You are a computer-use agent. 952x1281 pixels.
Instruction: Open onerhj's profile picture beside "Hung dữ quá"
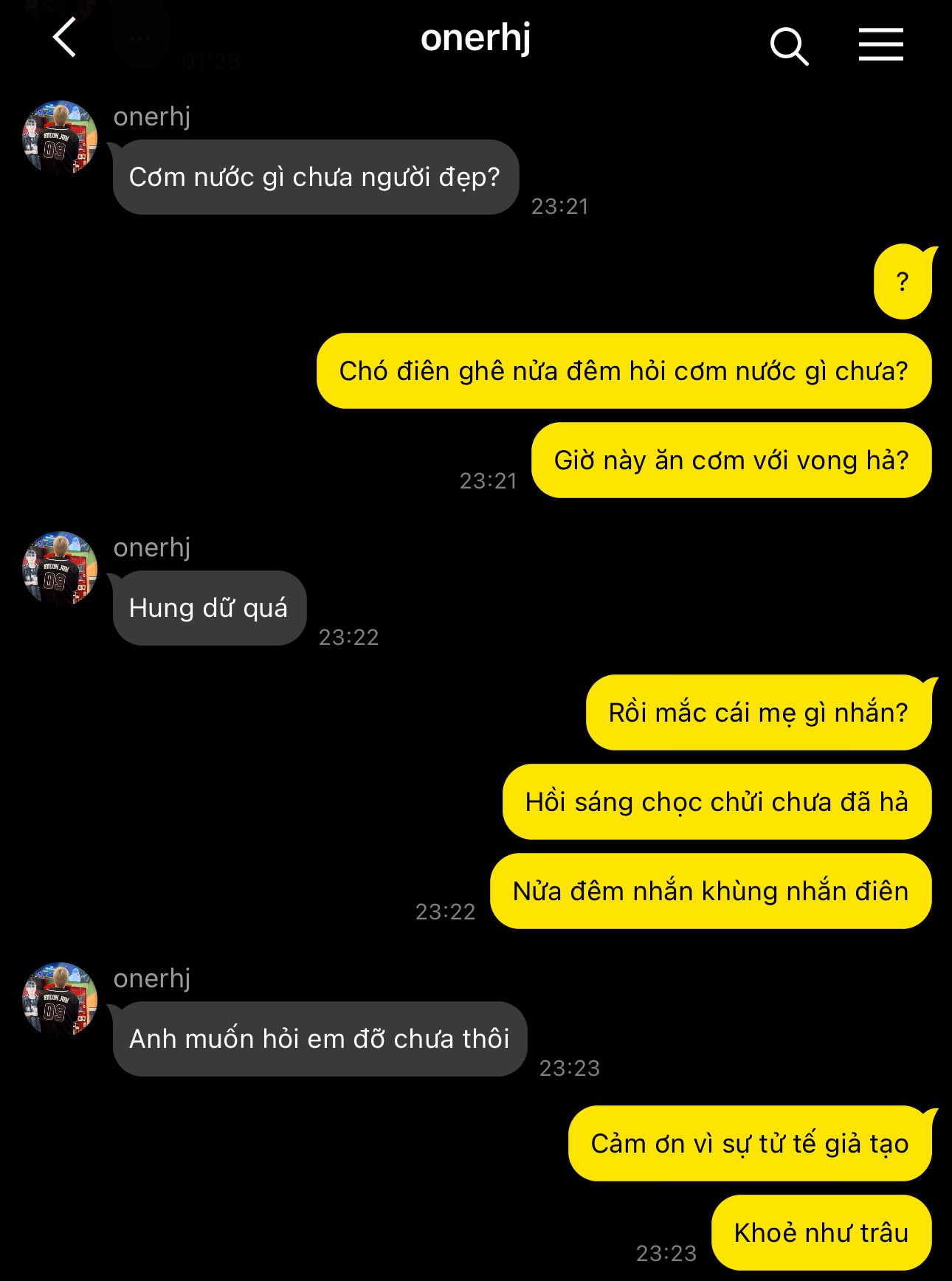[x=60, y=568]
